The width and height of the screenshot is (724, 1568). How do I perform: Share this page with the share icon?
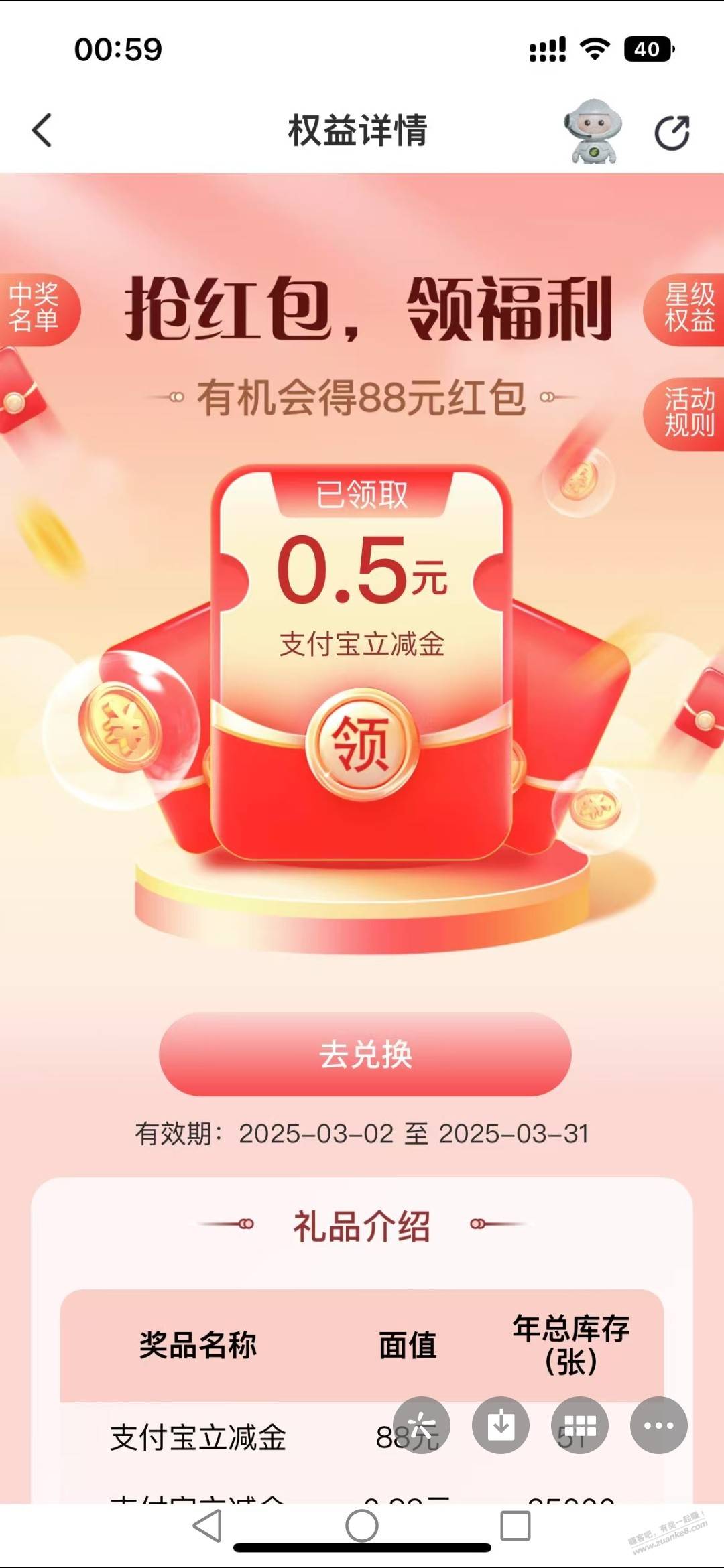click(672, 132)
